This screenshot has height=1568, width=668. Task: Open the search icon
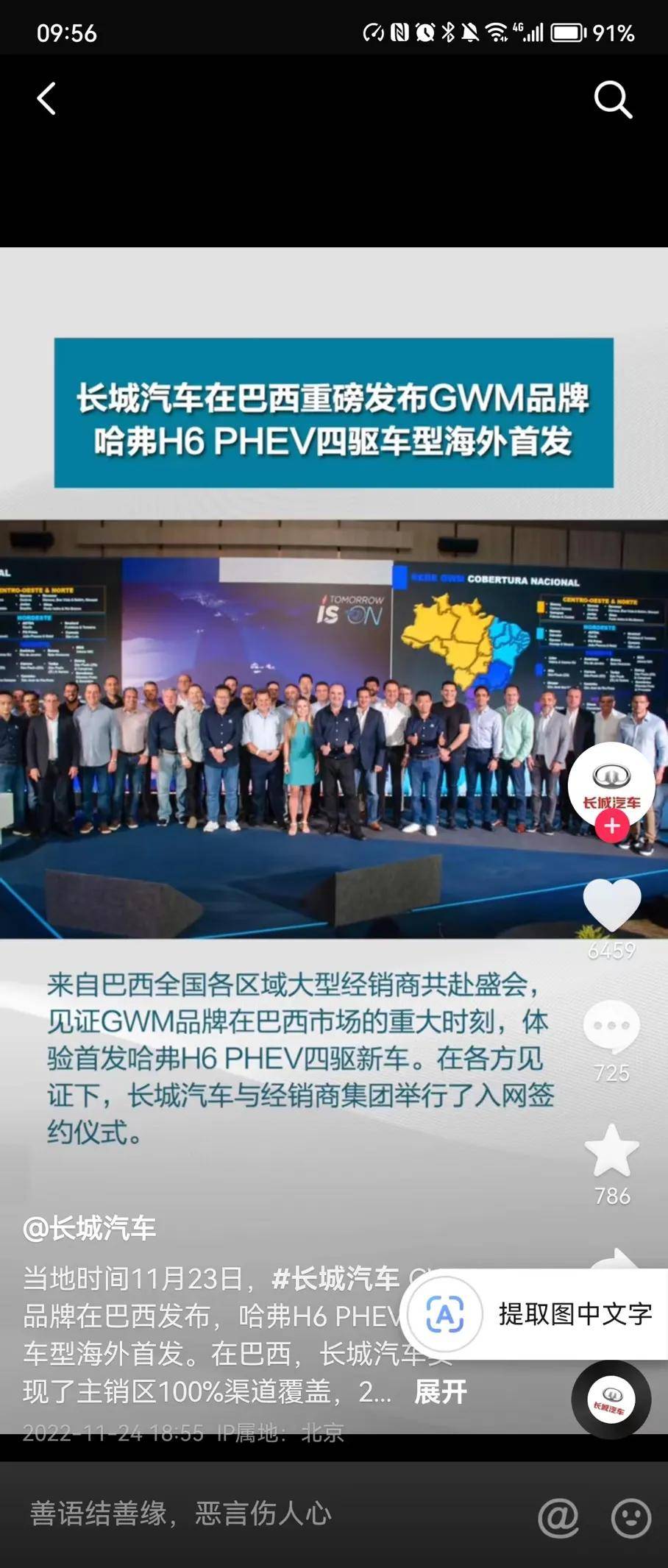(x=613, y=99)
